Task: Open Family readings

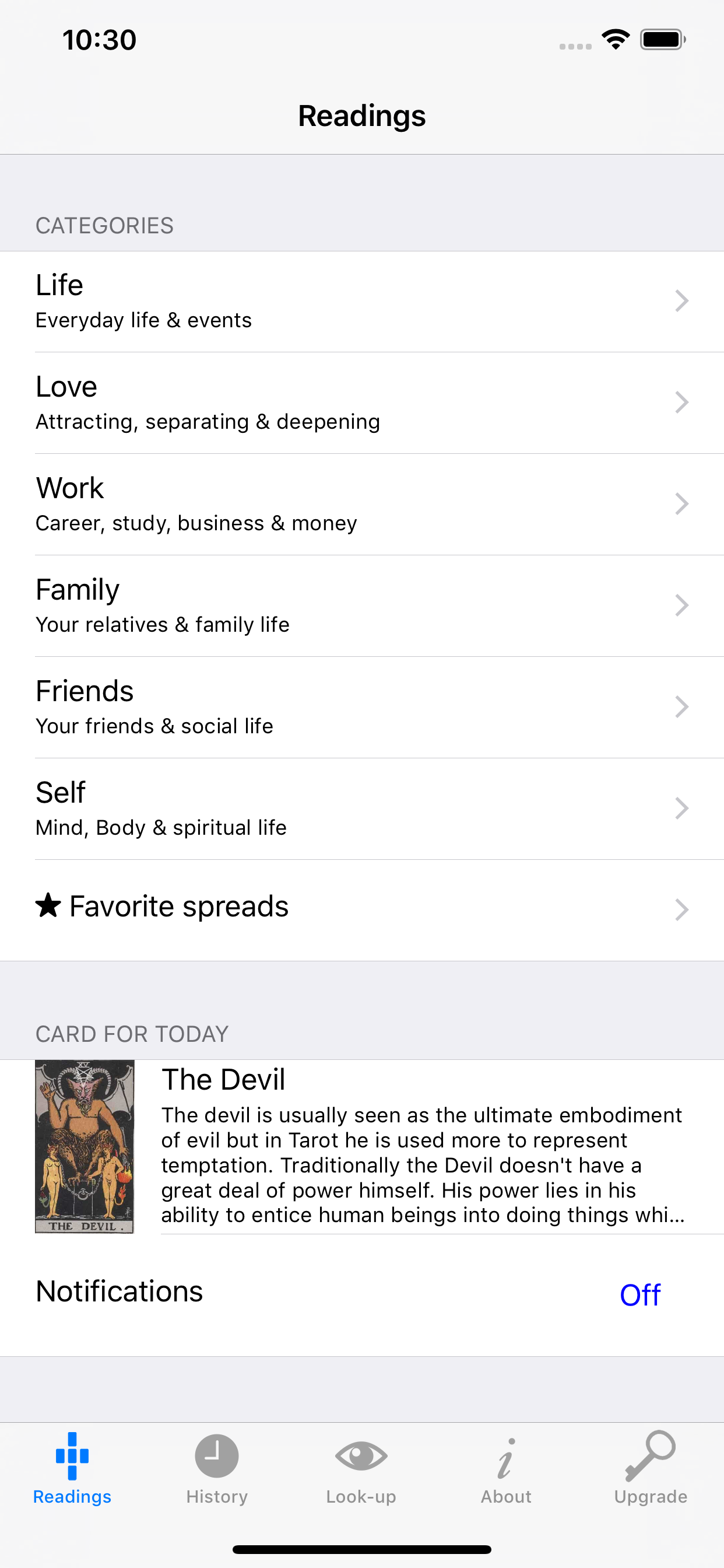Action: tap(362, 606)
